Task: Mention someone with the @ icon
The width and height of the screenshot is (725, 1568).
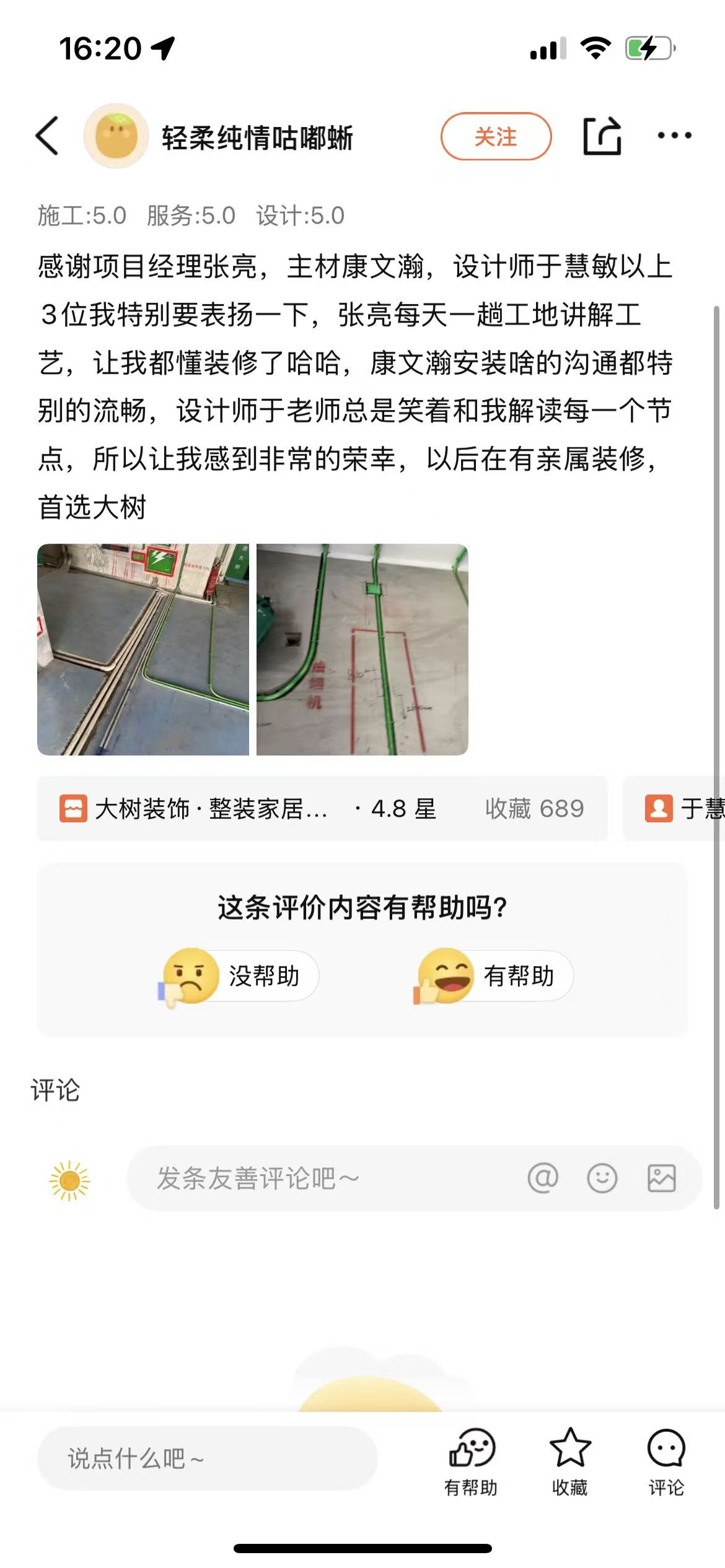Action: point(543,1178)
